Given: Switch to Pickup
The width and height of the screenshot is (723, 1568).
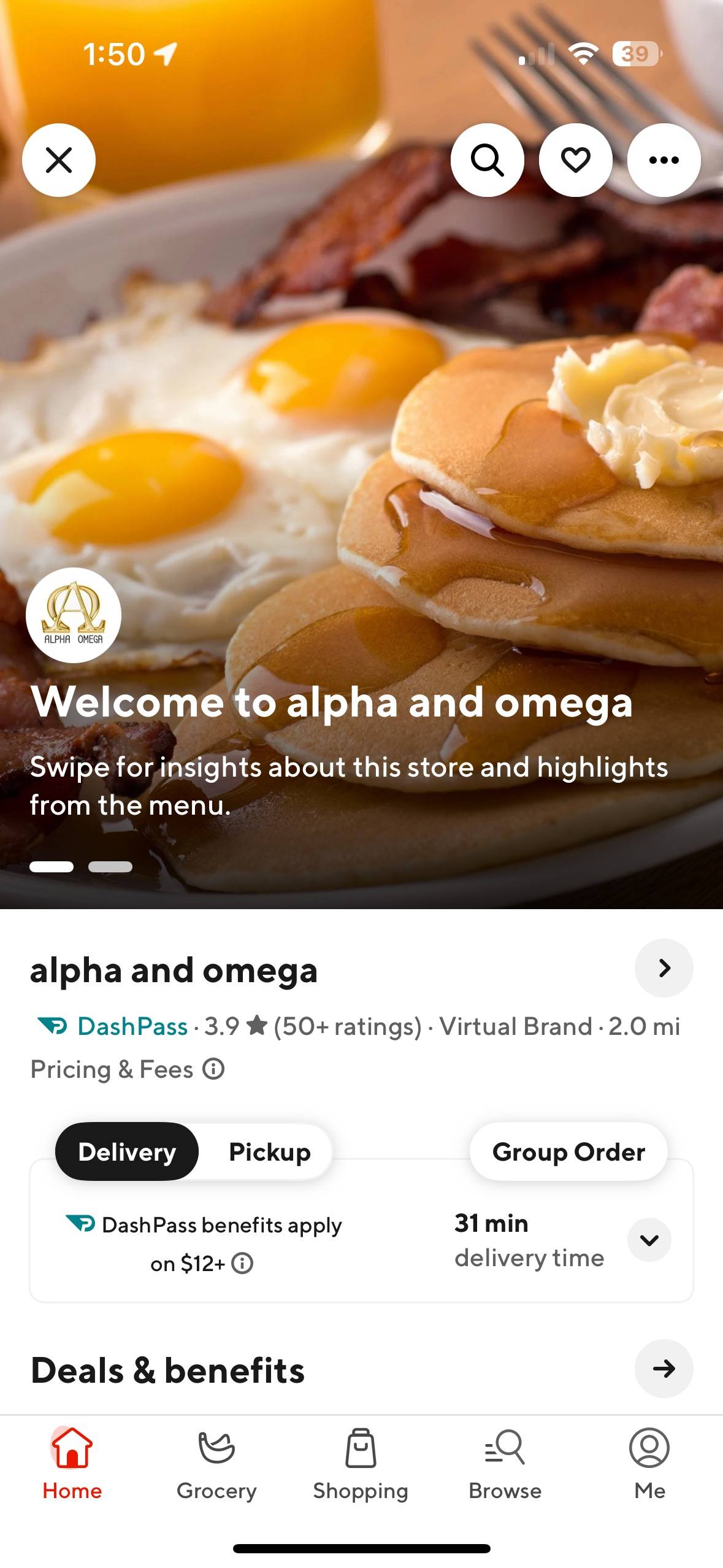Looking at the screenshot, I should point(269,1151).
